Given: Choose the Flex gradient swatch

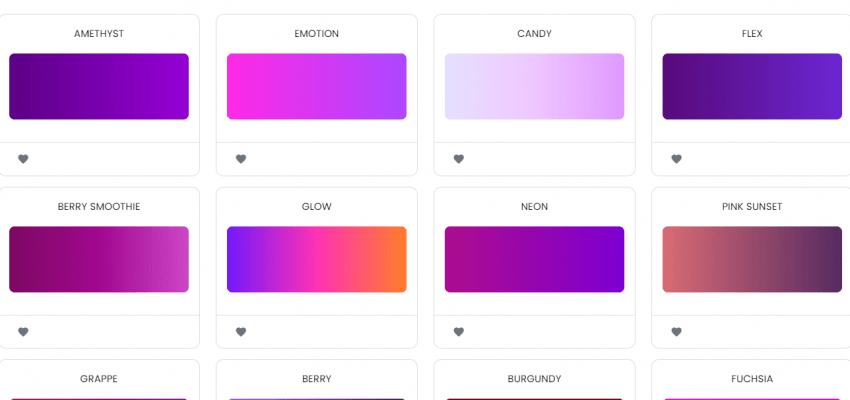Looking at the screenshot, I should [752, 86].
